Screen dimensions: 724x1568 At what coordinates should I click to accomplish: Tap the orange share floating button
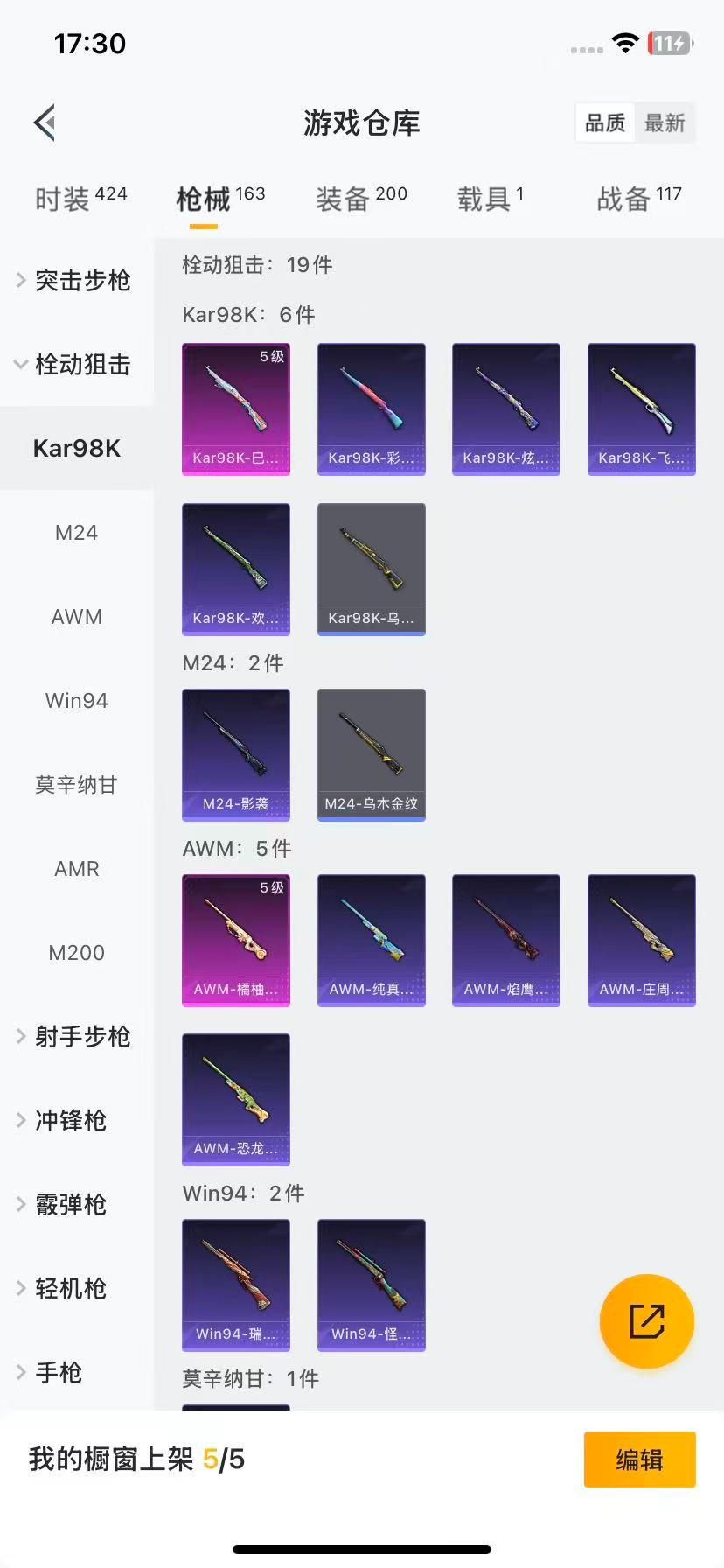[x=646, y=1320]
